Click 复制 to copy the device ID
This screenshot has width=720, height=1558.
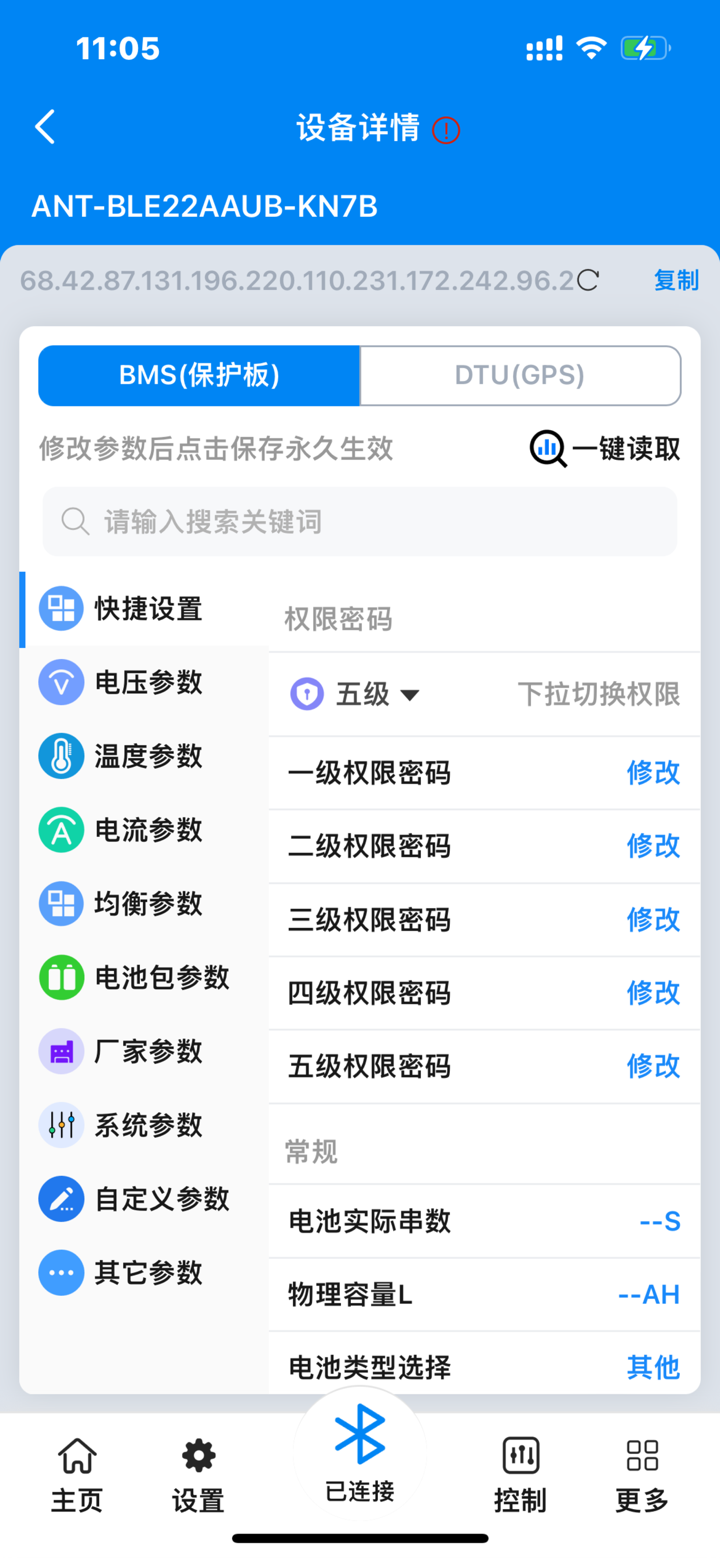[x=676, y=281]
